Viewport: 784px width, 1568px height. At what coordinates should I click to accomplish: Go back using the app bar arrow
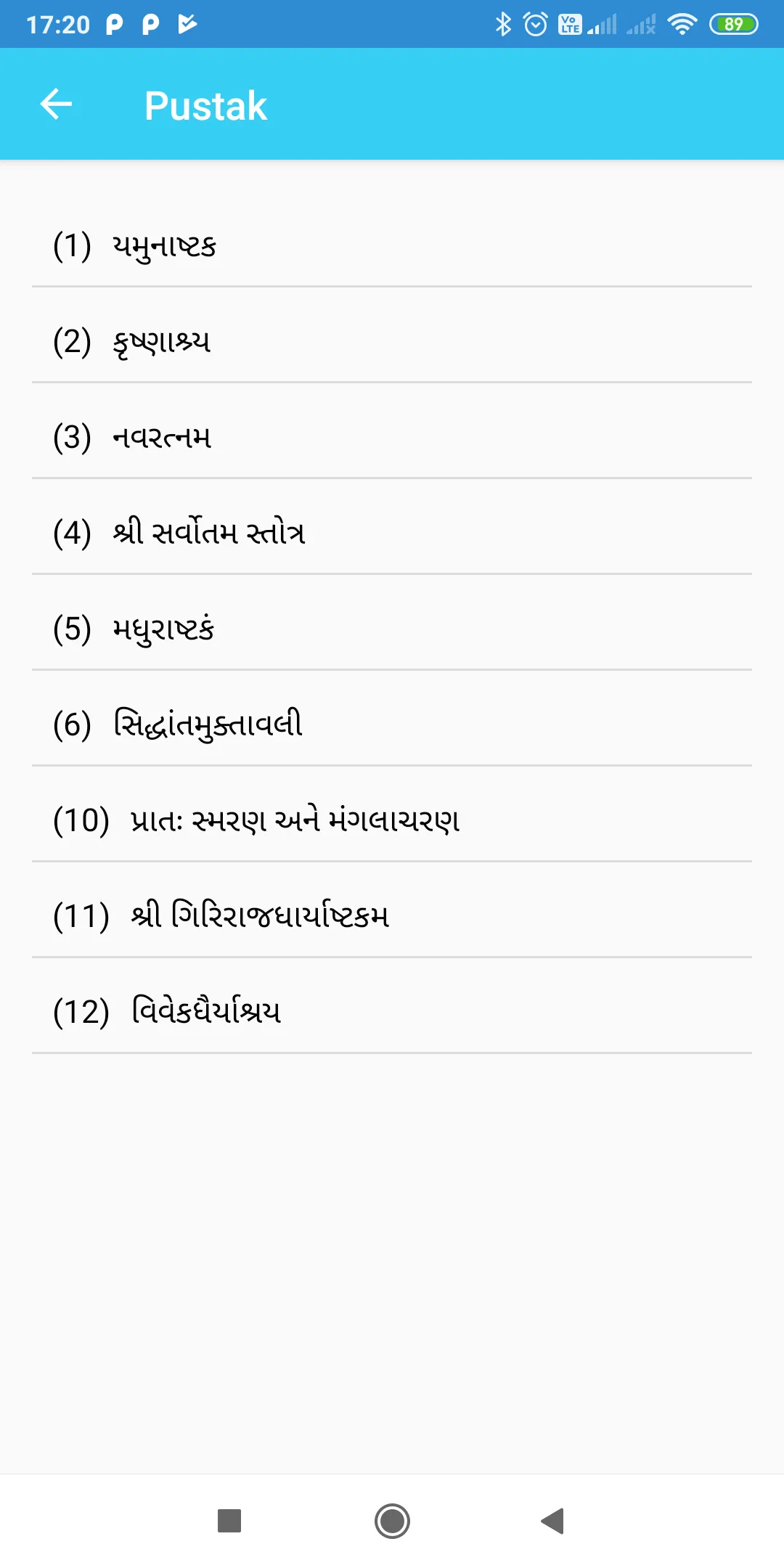point(56,105)
